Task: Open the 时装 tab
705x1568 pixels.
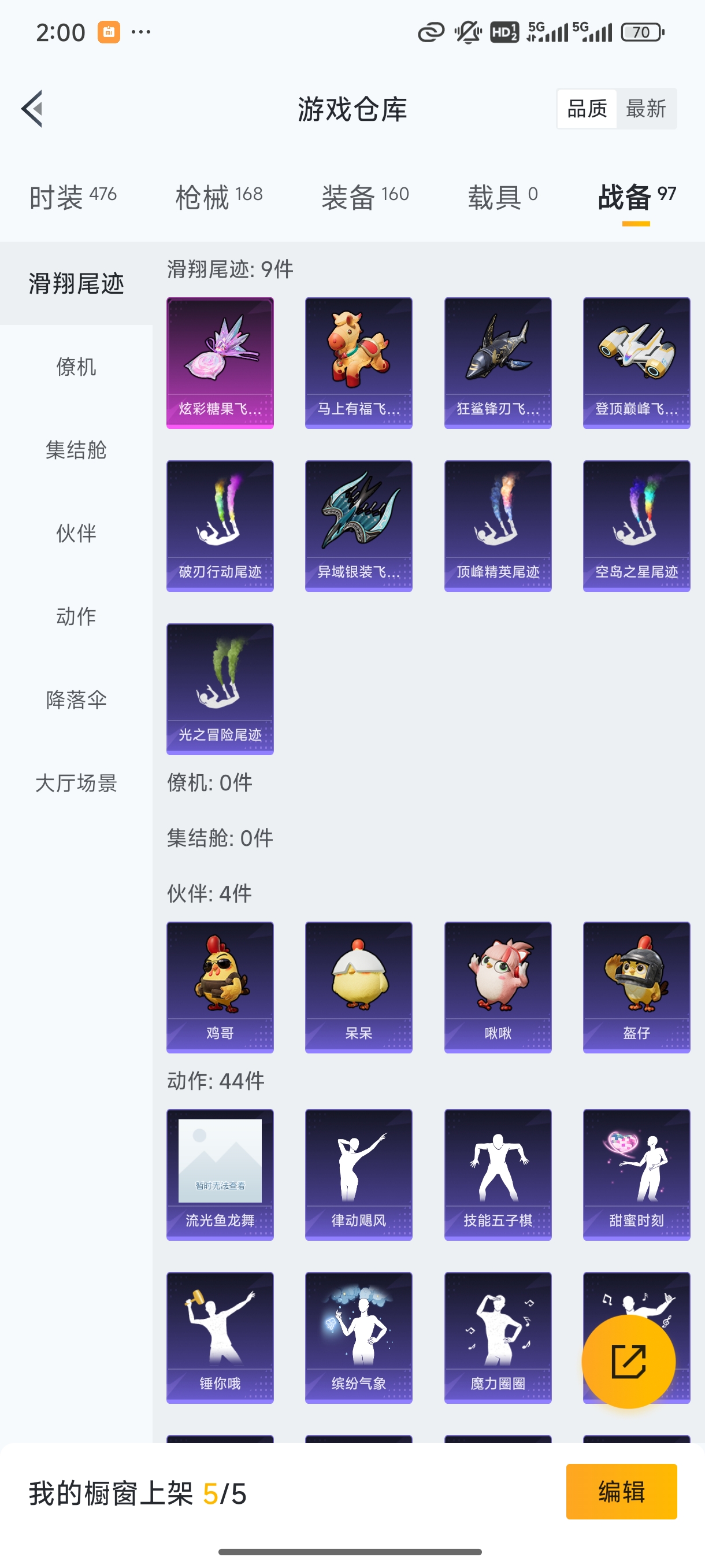Action: pos(72,196)
